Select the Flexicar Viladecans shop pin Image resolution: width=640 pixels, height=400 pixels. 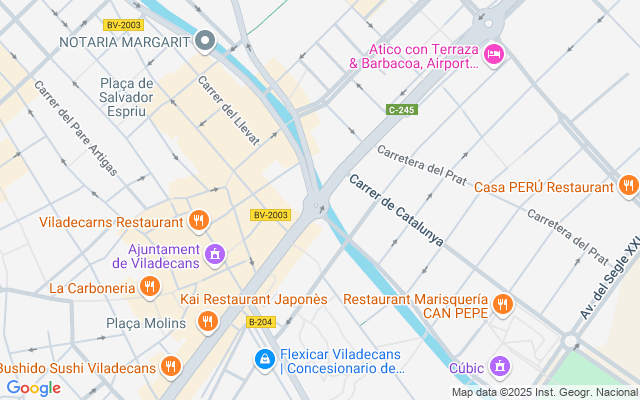[265, 360]
